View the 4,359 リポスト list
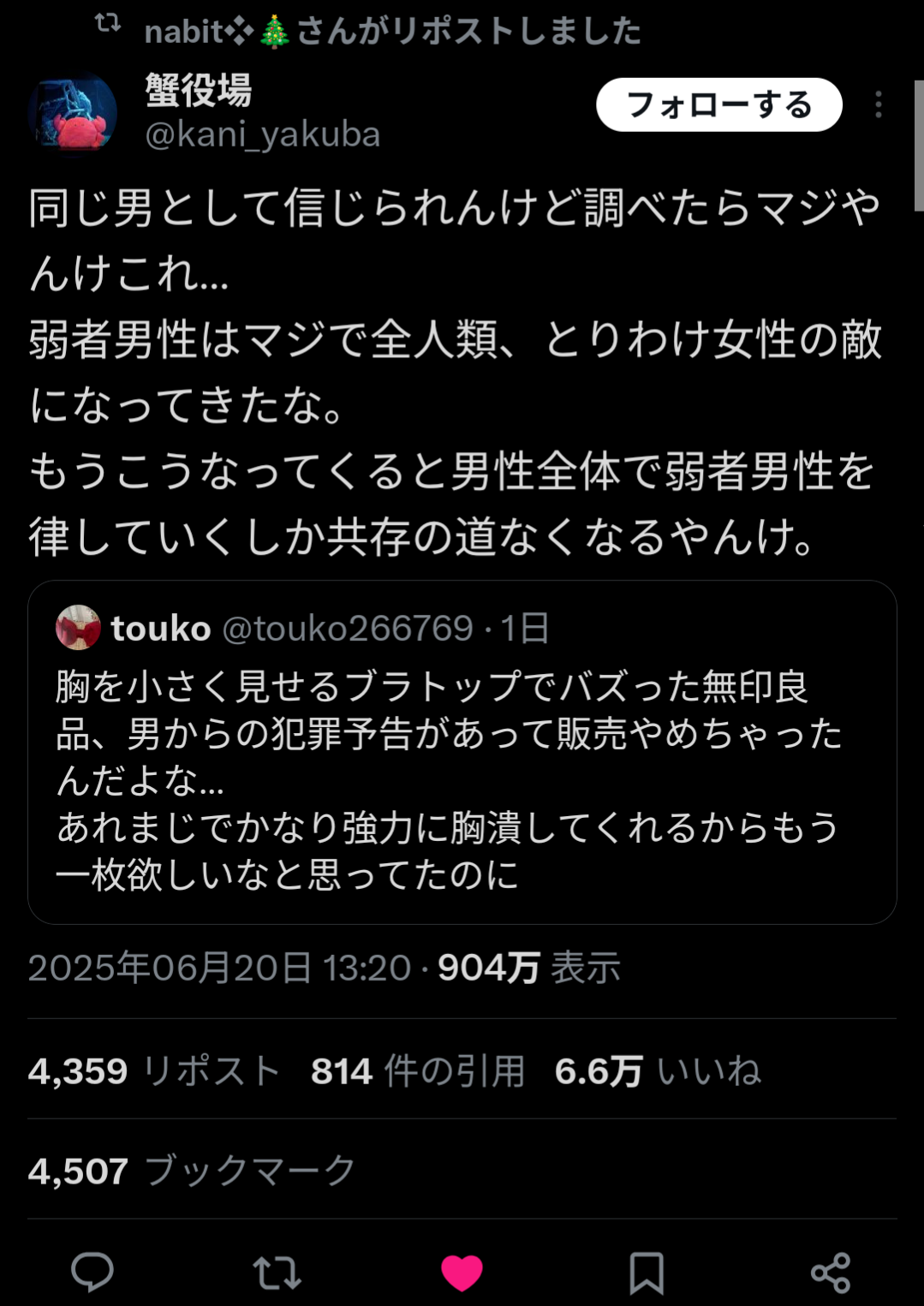924x1306 pixels. click(x=155, y=1070)
